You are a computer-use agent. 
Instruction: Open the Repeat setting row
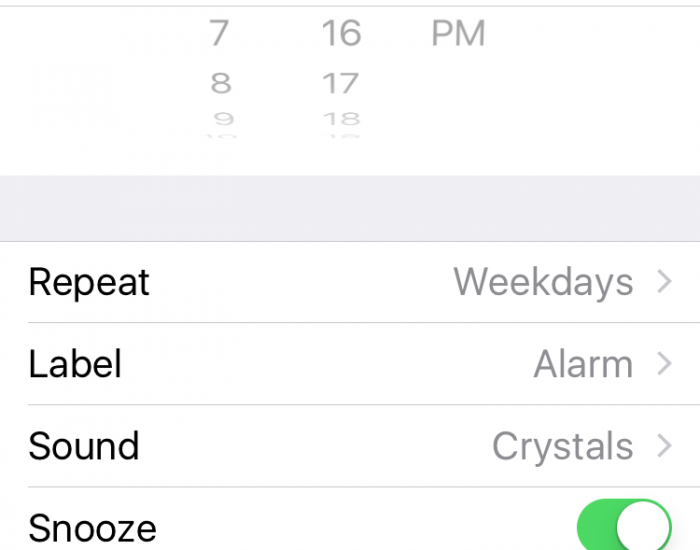[350, 282]
